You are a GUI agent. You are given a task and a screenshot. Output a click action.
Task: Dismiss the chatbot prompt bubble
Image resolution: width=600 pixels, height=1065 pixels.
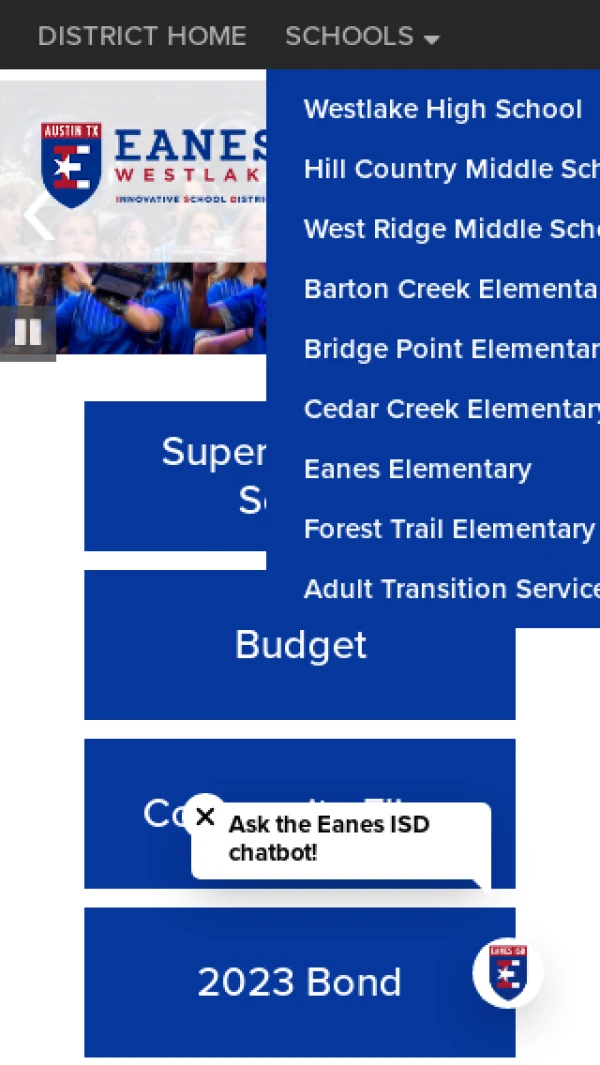[x=205, y=817]
